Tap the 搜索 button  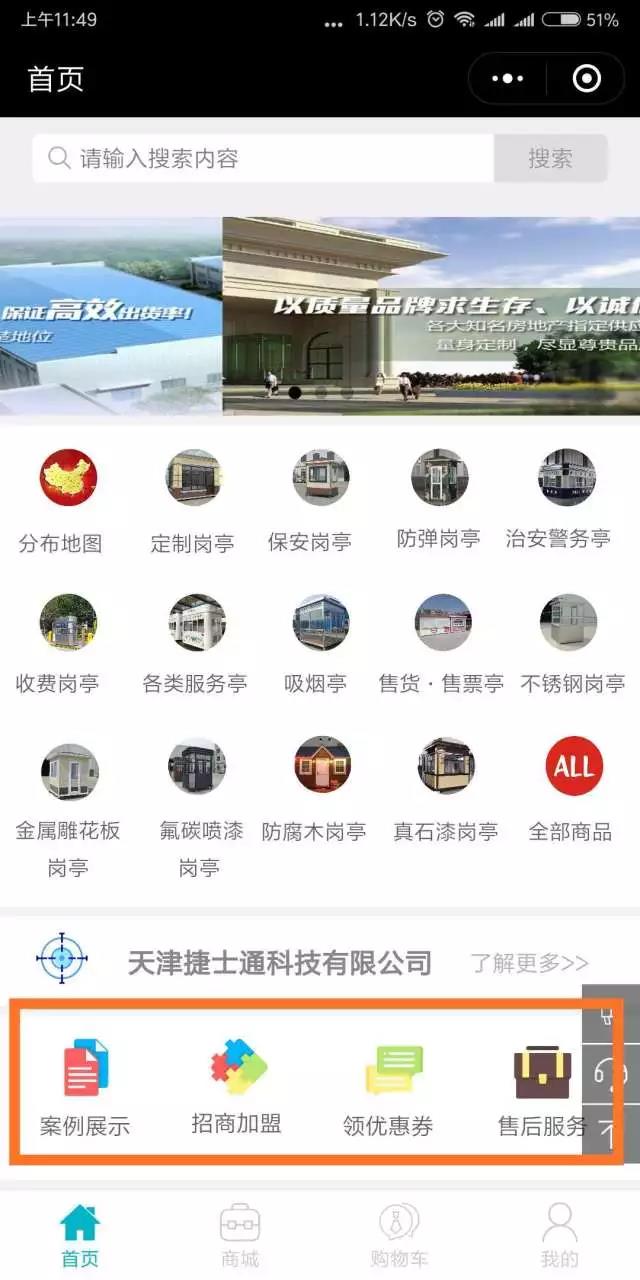point(550,159)
